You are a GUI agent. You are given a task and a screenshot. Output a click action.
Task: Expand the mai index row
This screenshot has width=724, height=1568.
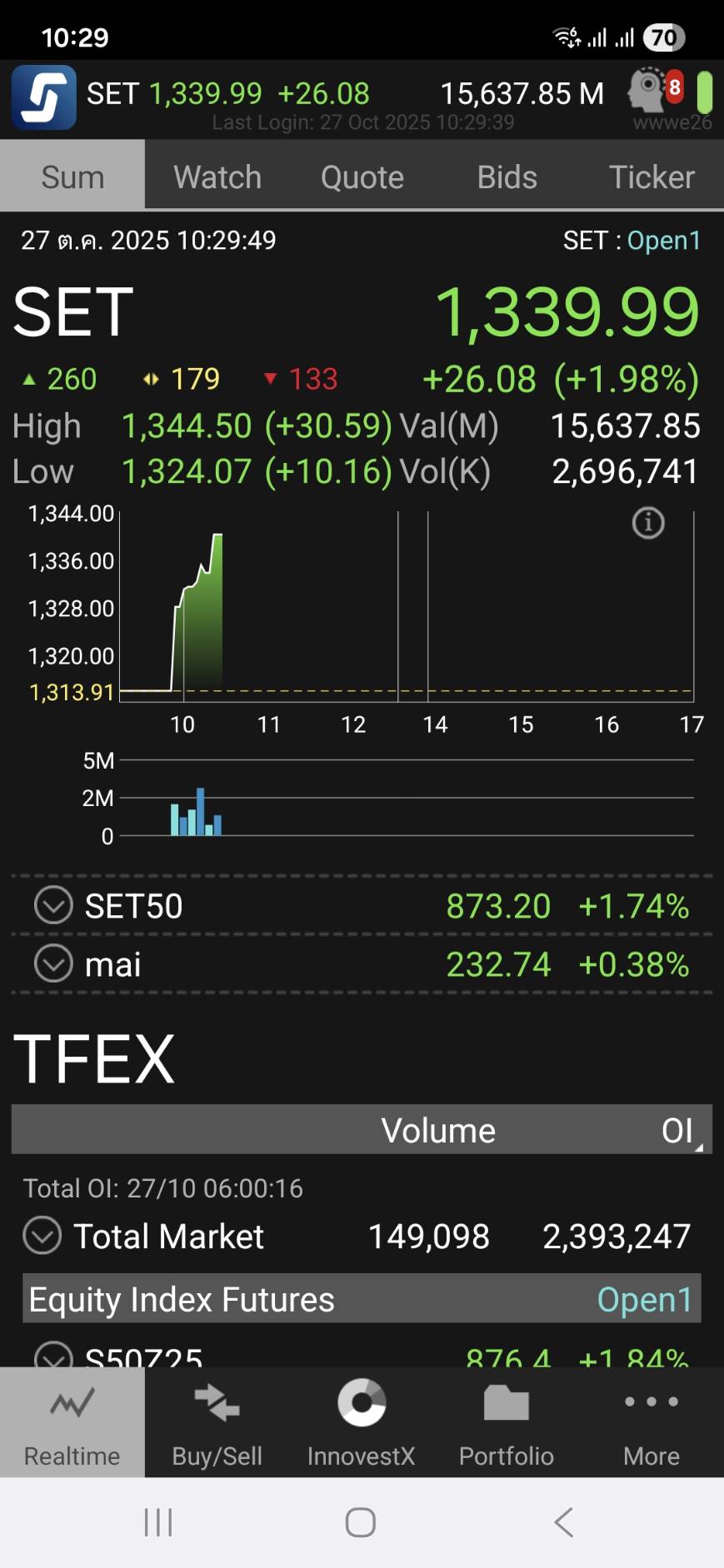53,963
